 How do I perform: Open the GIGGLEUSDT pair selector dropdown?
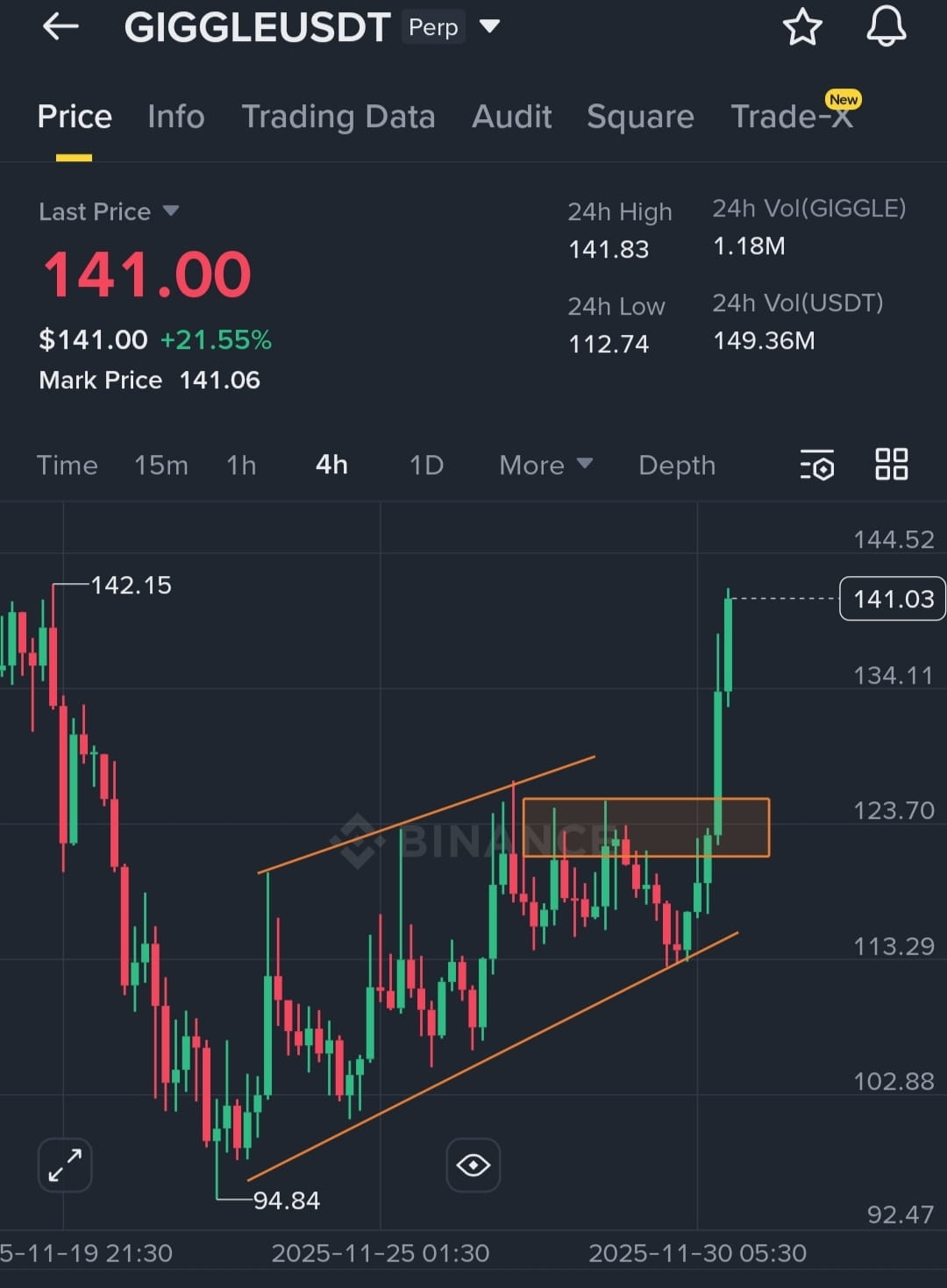click(489, 27)
